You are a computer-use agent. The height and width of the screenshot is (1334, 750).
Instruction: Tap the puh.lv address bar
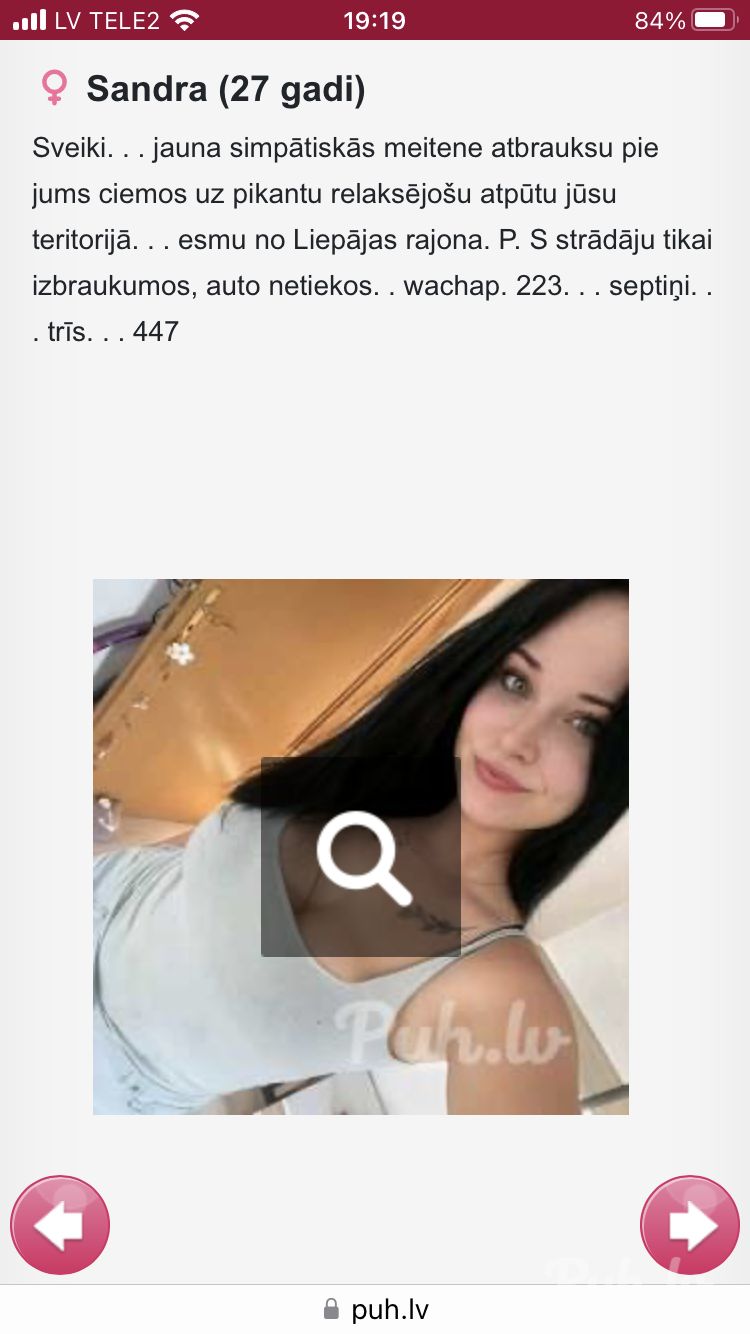[x=376, y=1310]
